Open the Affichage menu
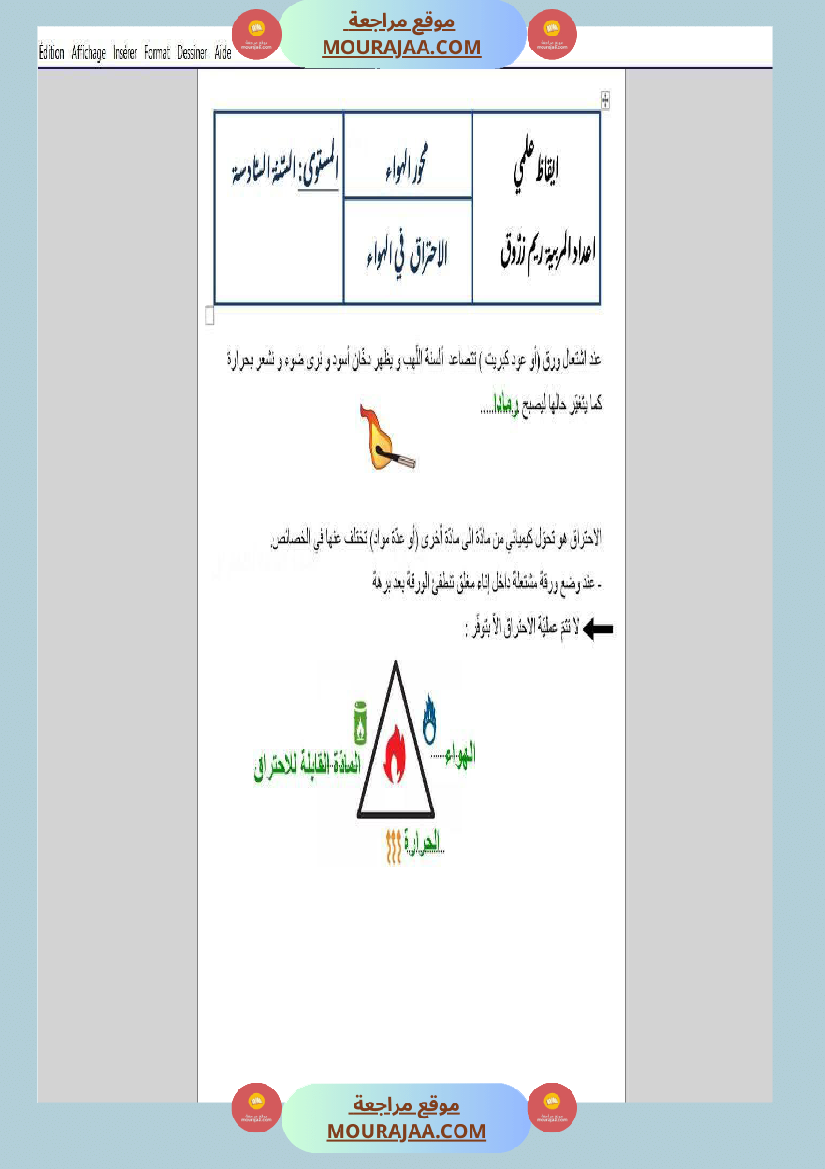This screenshot has width=825, height=1169. 89,53
